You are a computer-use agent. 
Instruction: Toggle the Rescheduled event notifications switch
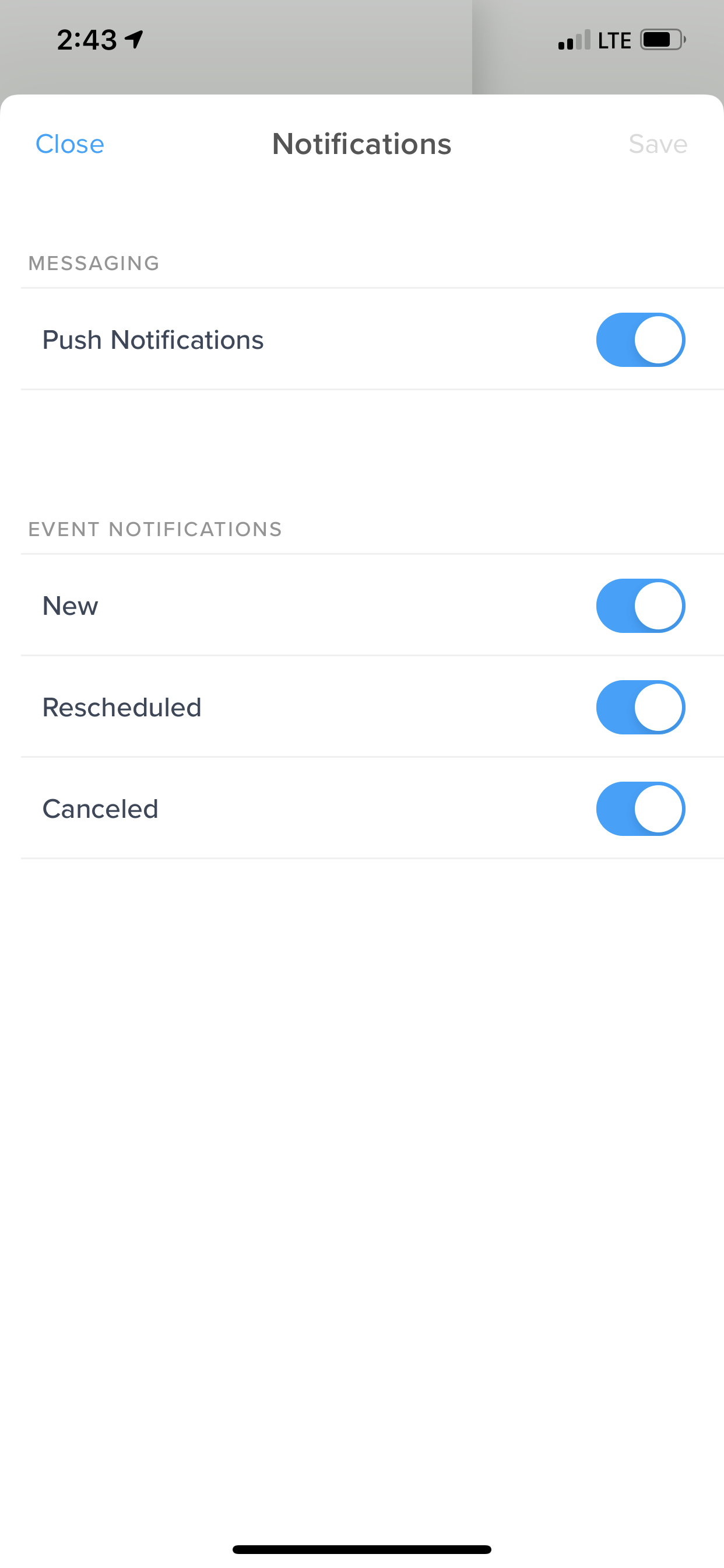click(641, 708)
